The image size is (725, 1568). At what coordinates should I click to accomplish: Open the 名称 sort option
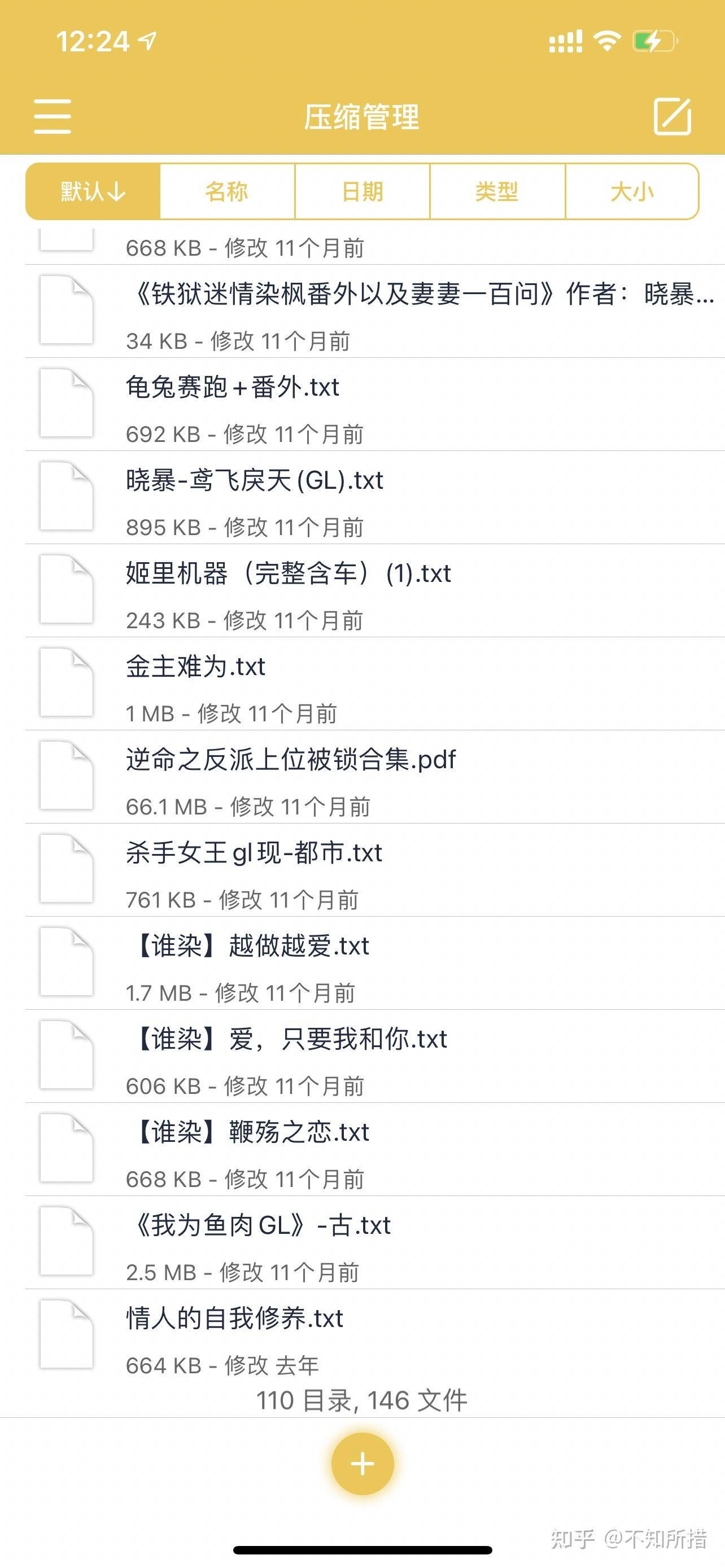pyautogui.click(x=226, y=191)
